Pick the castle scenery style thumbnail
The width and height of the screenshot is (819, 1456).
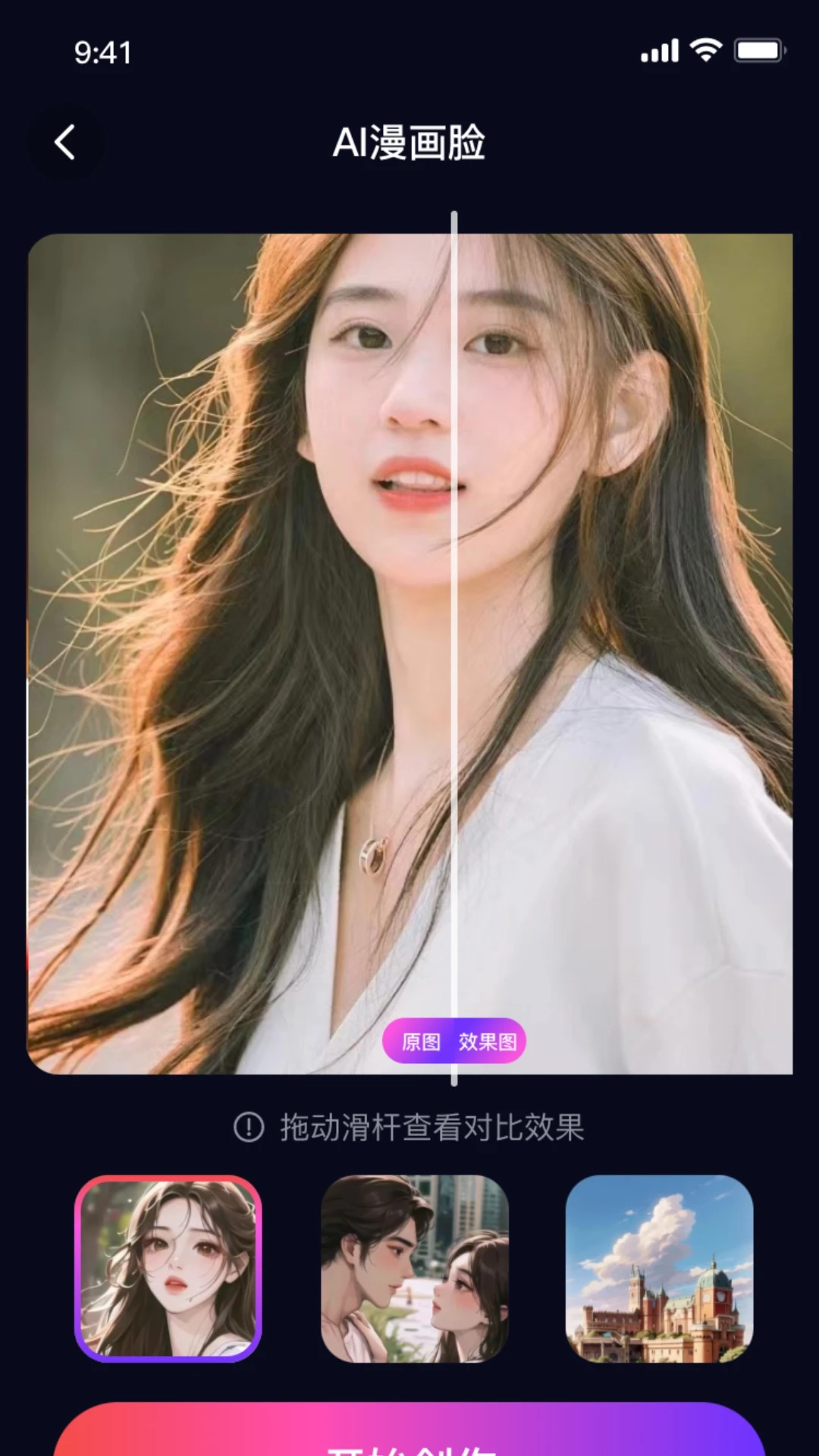click(x=659, y=1268)
